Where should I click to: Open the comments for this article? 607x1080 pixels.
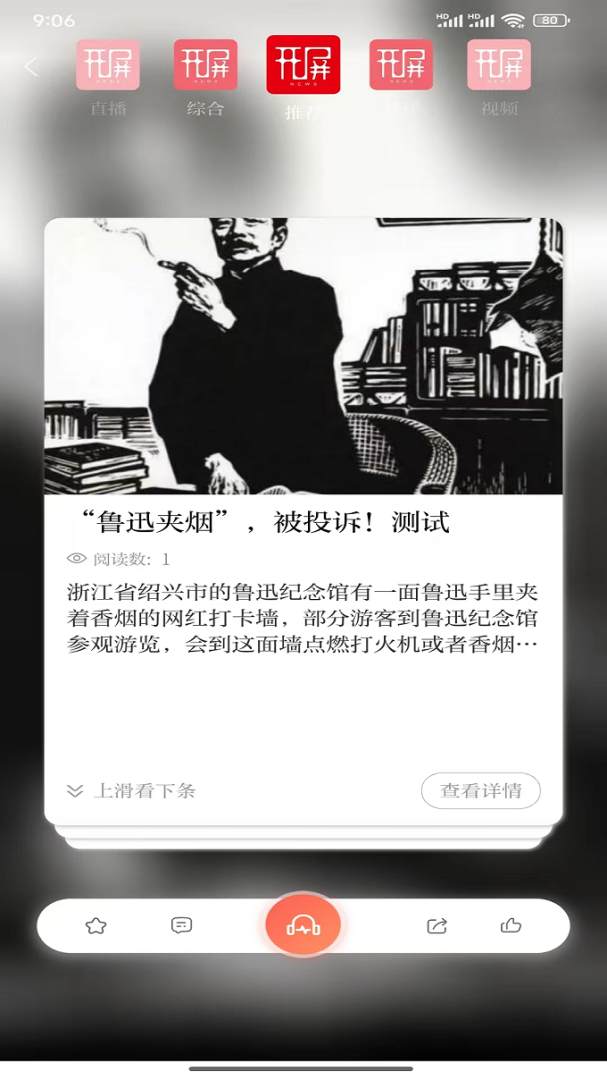click(181, 926)
